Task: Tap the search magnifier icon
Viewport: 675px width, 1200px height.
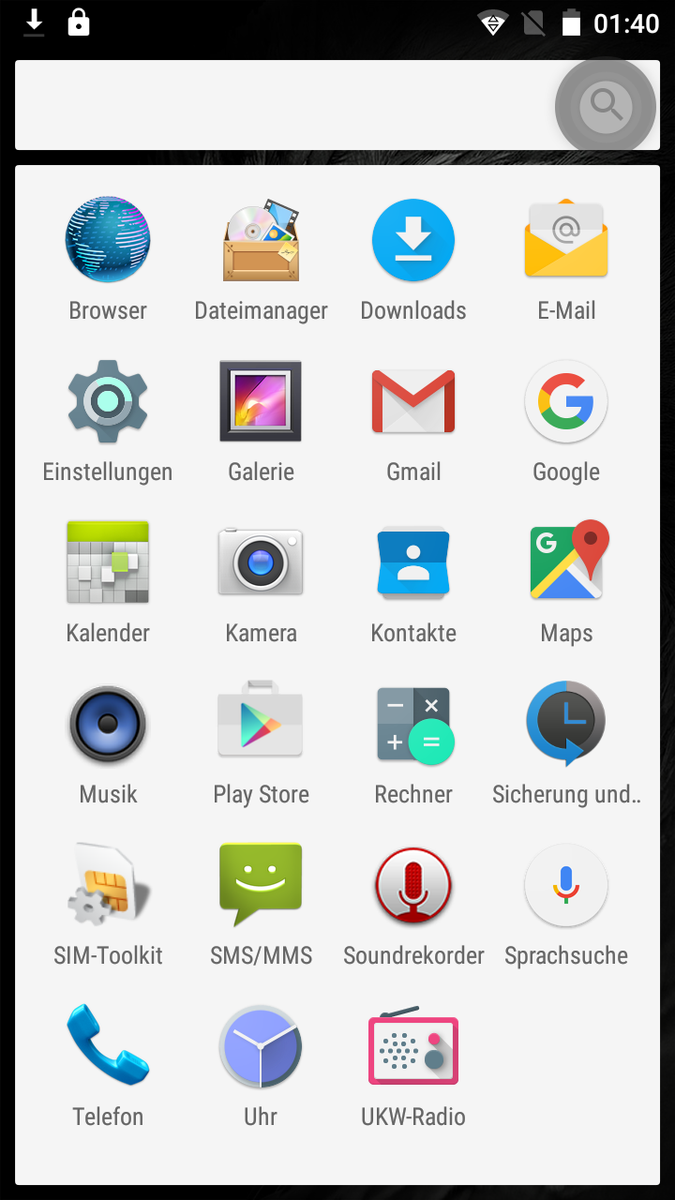Action: 606,104
